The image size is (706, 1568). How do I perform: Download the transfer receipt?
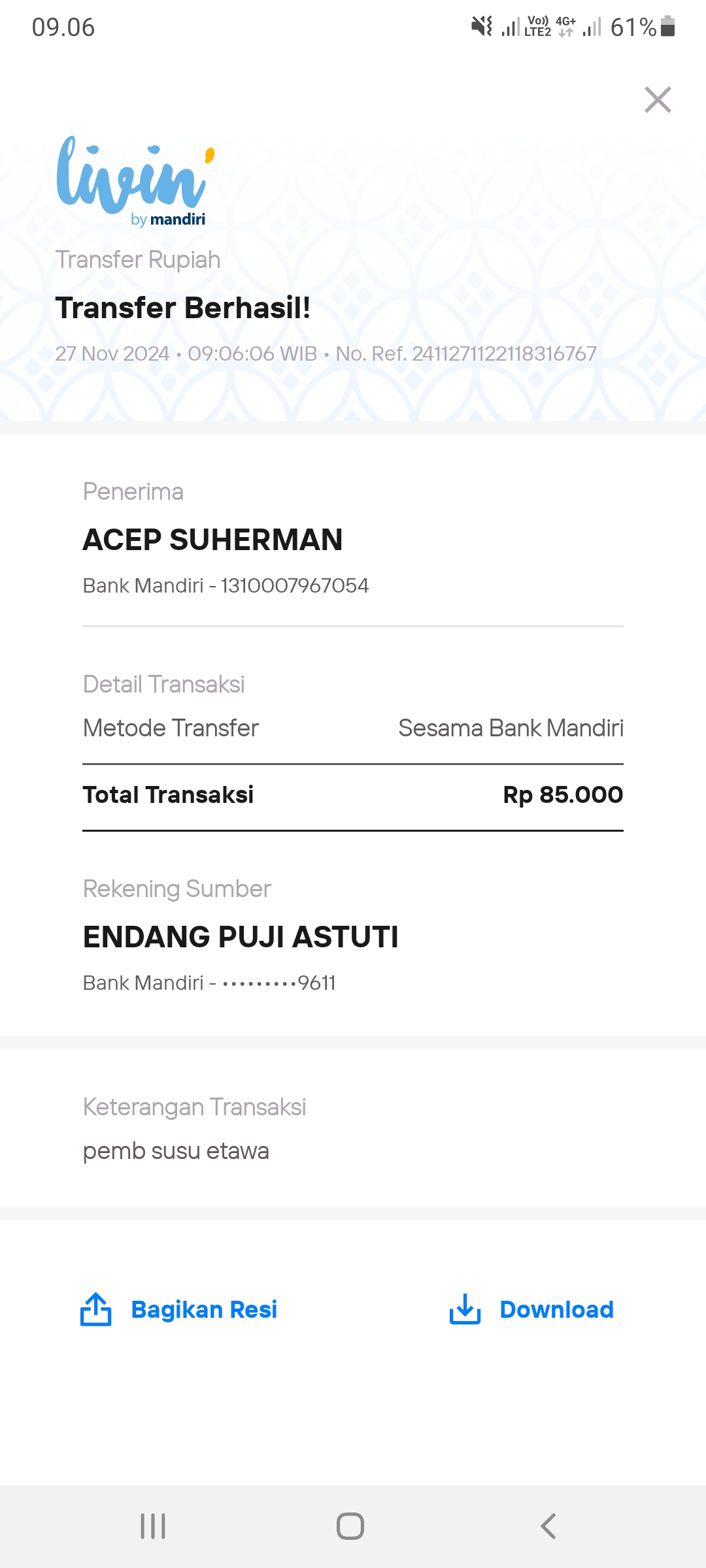[531, 1309]
